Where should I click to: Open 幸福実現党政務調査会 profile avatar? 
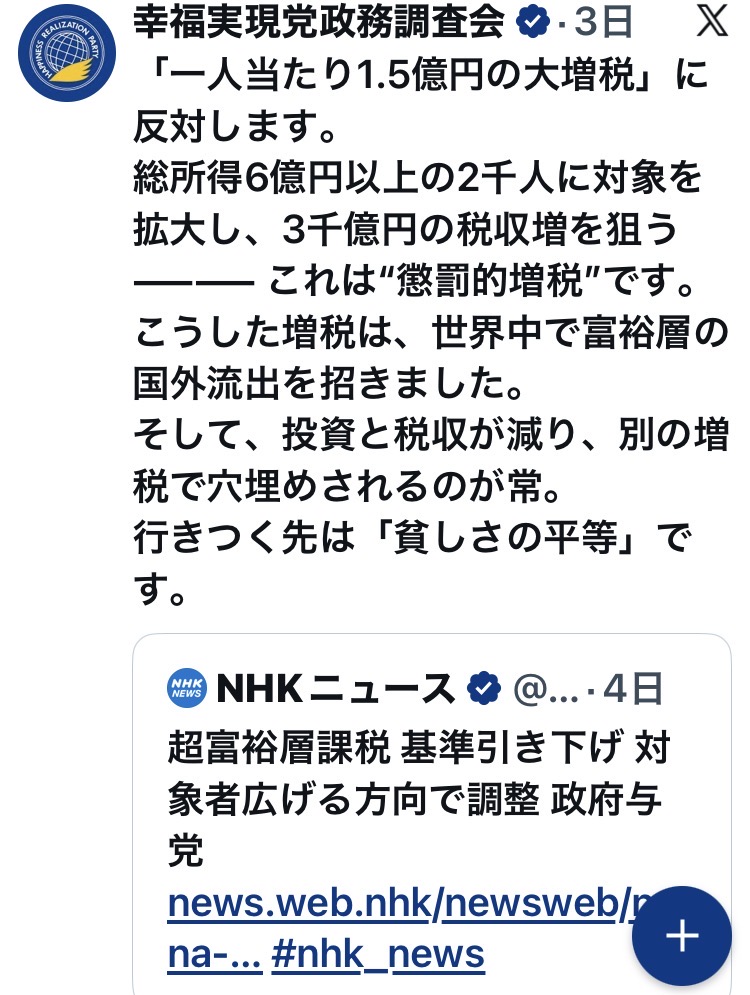tap(67, 52)
